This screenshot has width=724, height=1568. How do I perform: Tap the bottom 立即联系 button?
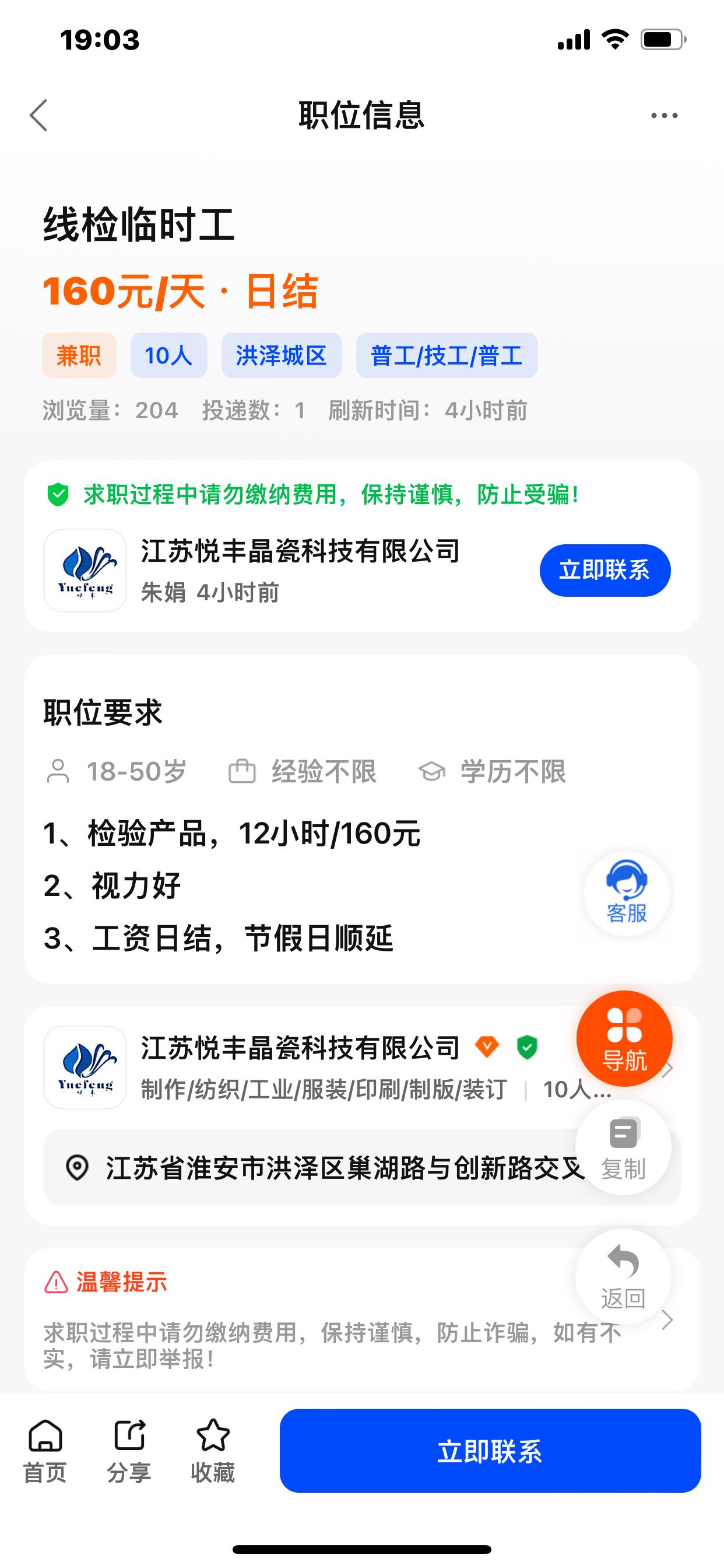pyautogui.click(x=490, y=1451)
